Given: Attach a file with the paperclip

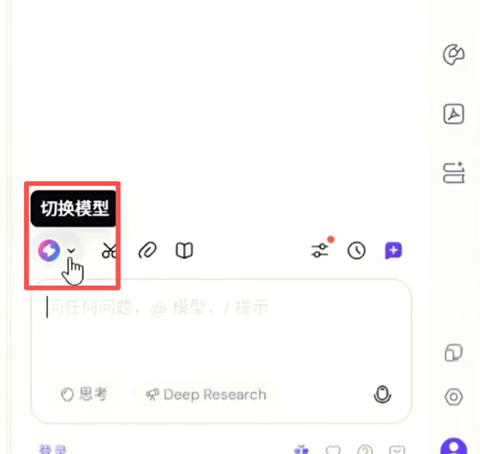Looking at the screenshot, I should pyautogui.click(x=147, y=250).
